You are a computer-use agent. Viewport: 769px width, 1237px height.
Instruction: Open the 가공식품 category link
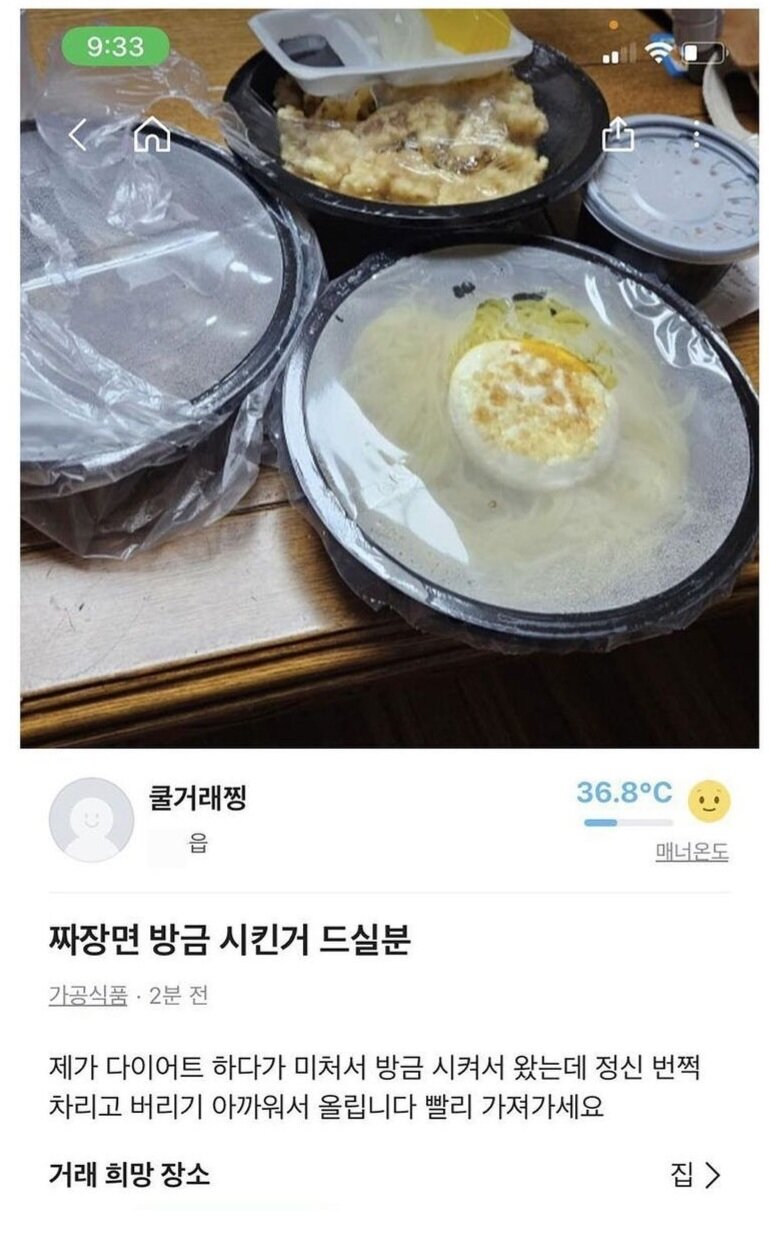point(88,996)
